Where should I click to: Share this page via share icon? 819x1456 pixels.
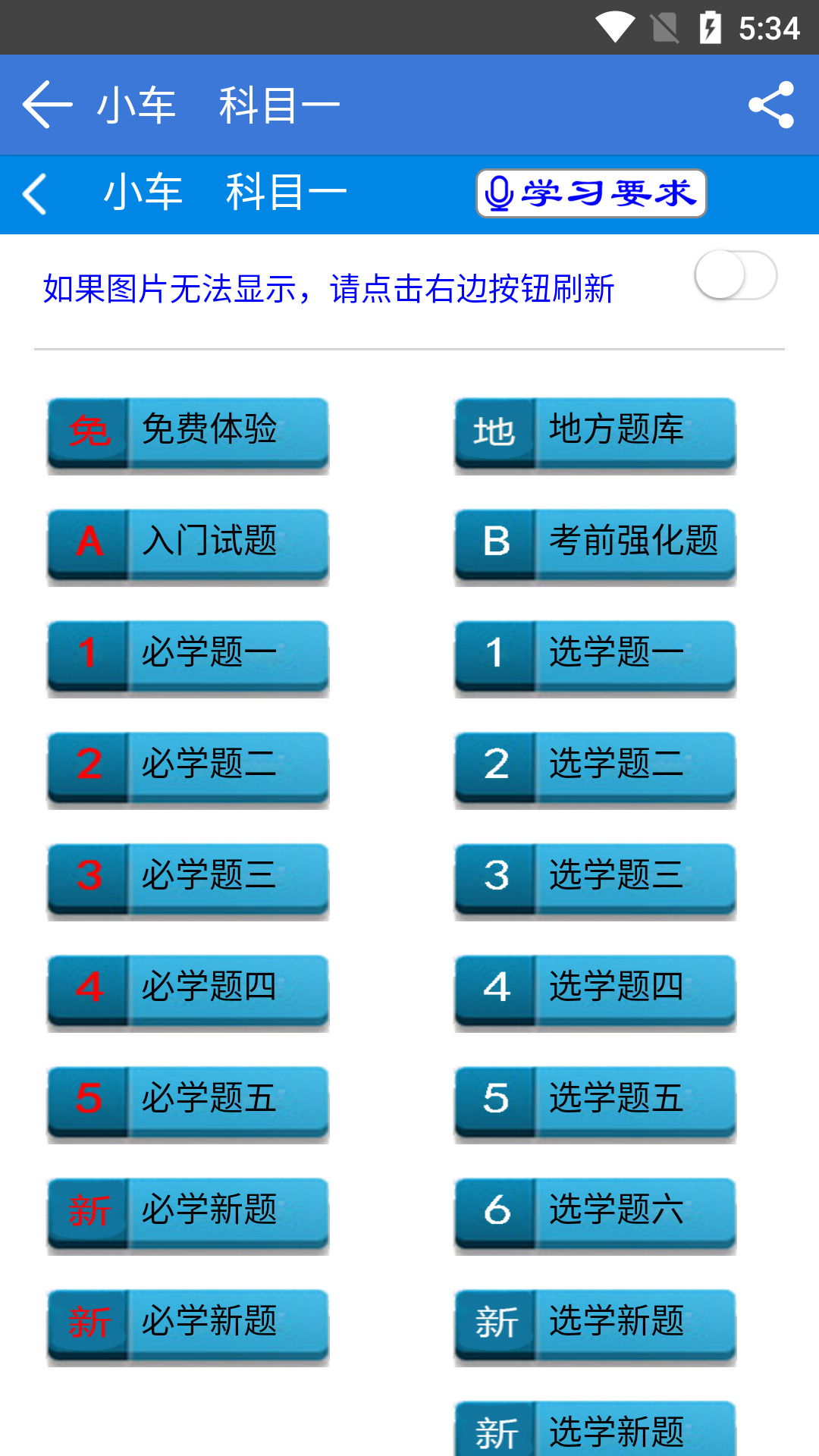[x=770, y=105]
